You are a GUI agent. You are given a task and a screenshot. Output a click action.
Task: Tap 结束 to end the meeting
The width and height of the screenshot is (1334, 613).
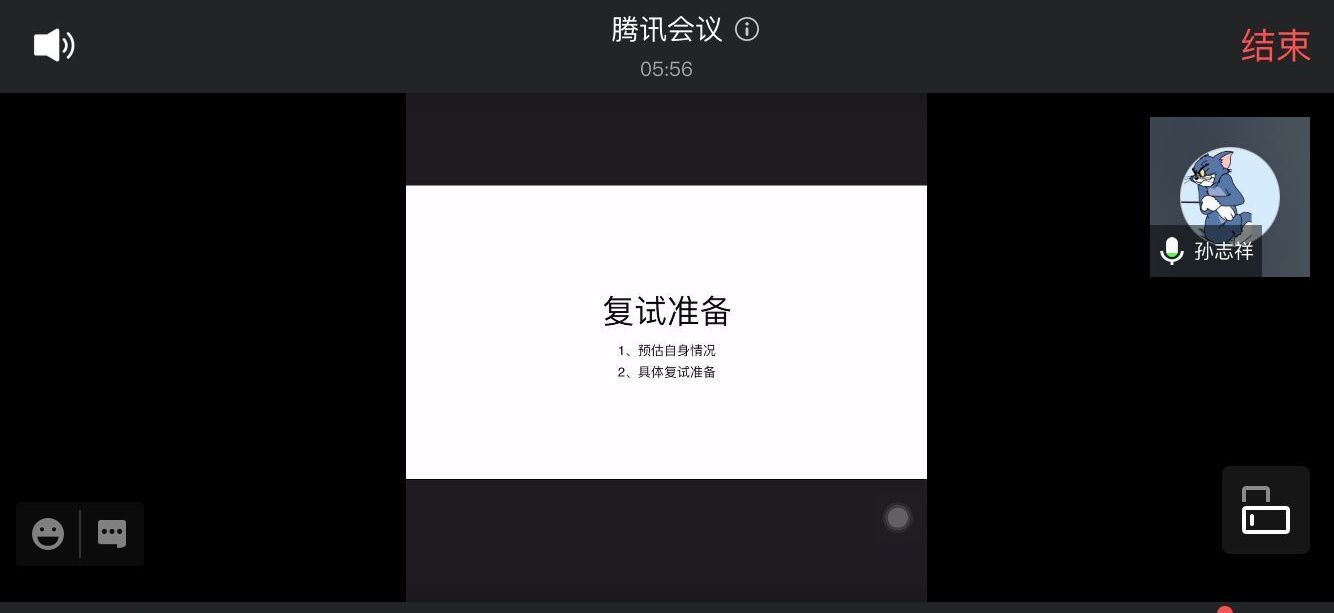pyautogui.click(x=1275, y=45)
